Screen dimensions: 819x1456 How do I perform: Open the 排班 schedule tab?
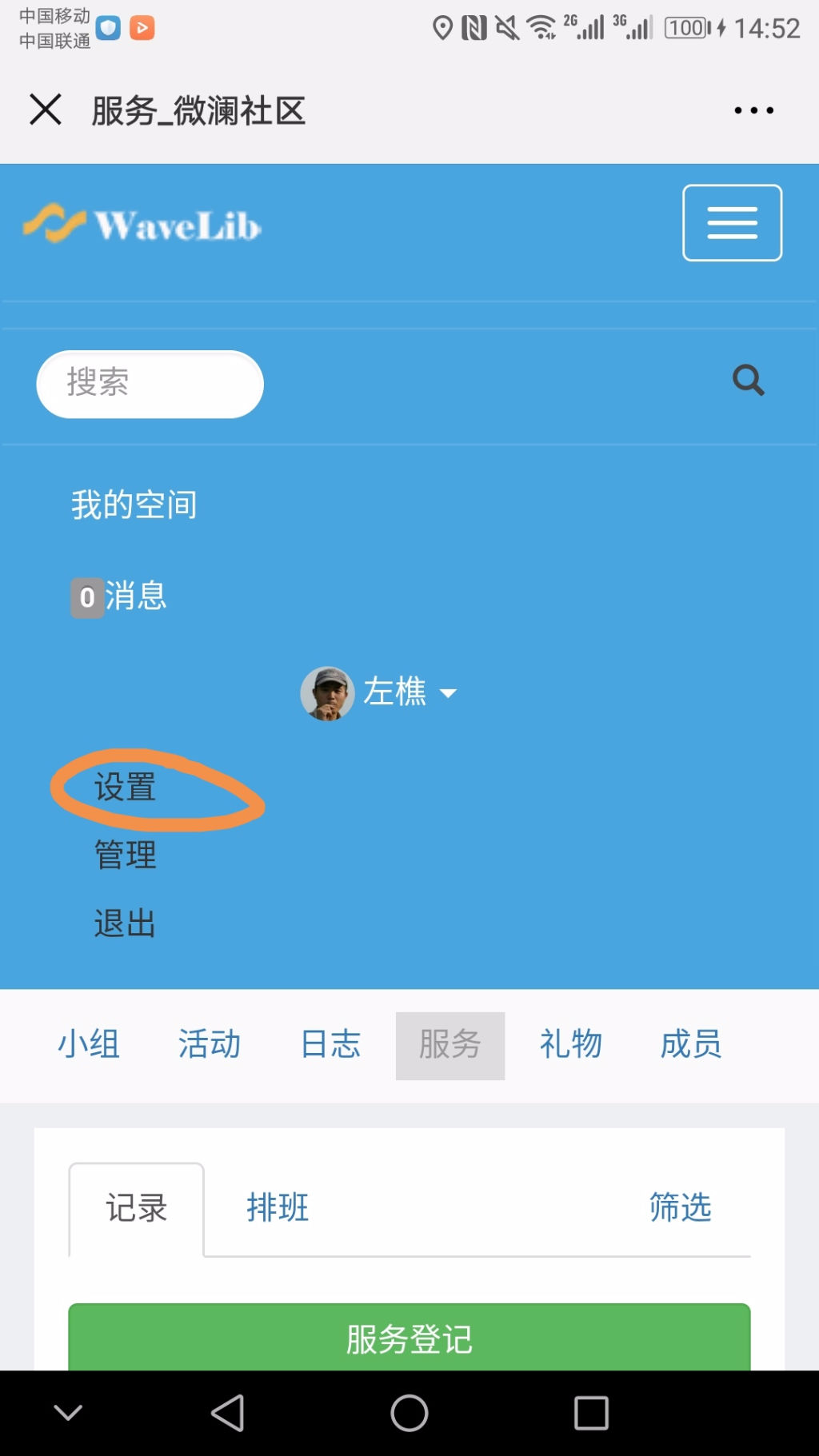(x=278, y=1207)
